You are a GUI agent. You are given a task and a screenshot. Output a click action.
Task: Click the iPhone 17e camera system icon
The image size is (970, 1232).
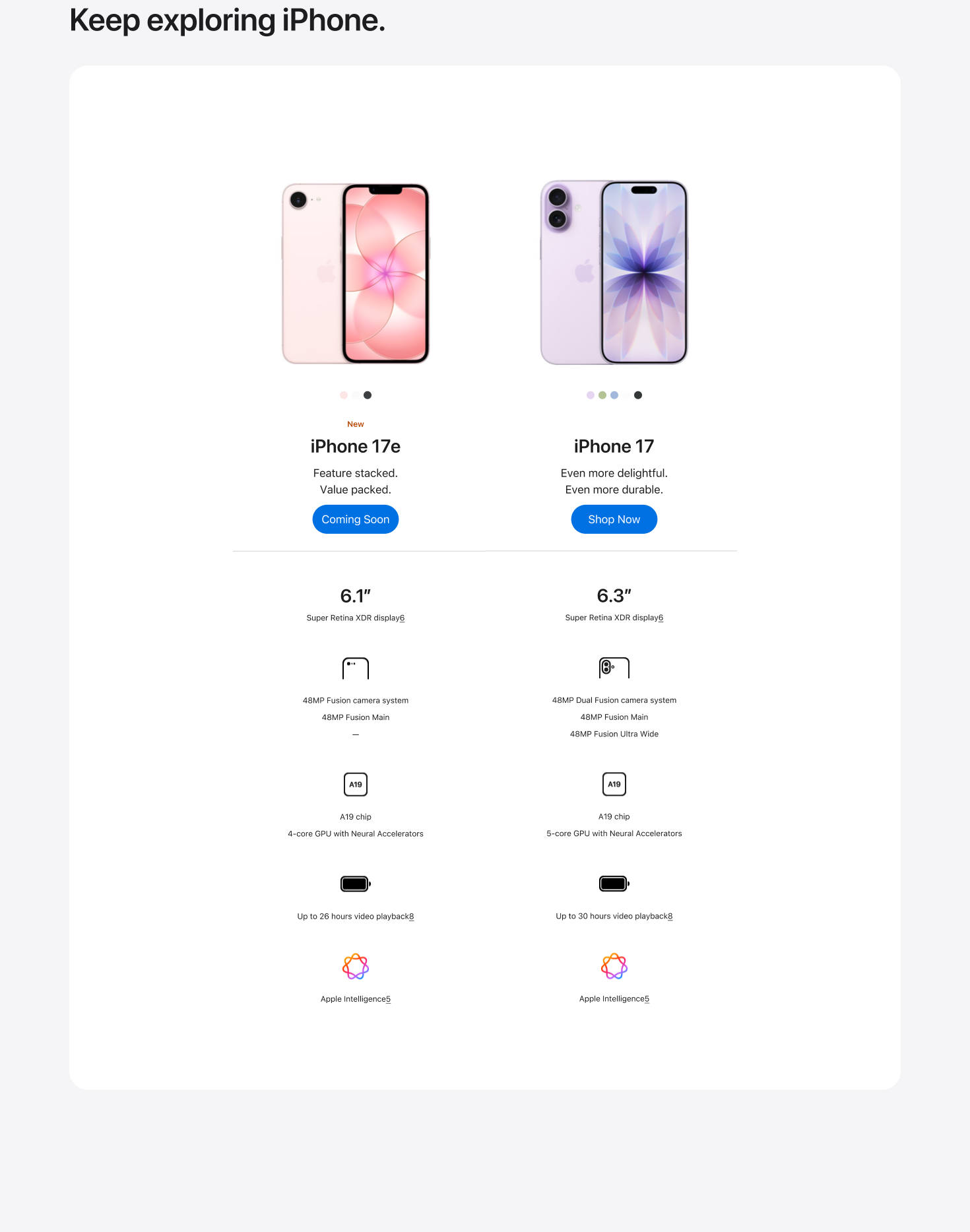355,668
